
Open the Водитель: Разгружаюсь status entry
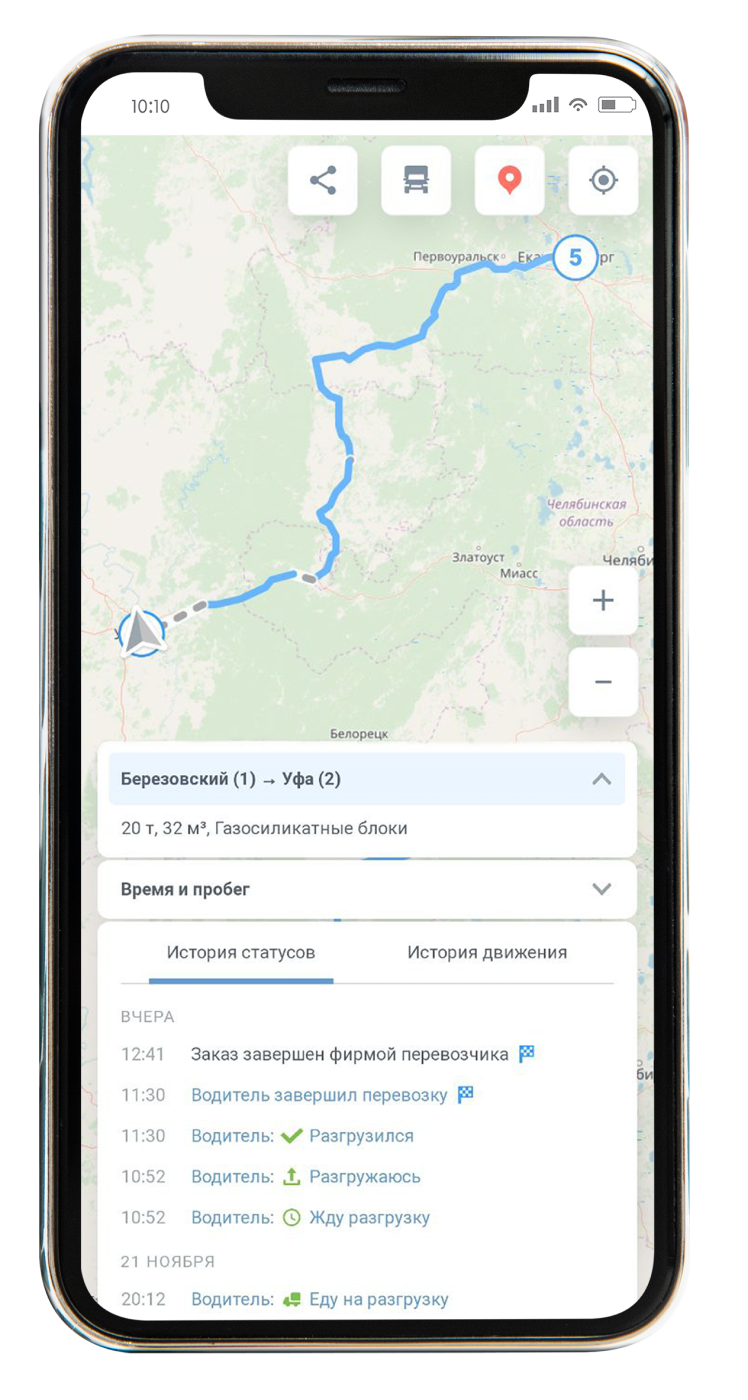tap(306, 1177)
